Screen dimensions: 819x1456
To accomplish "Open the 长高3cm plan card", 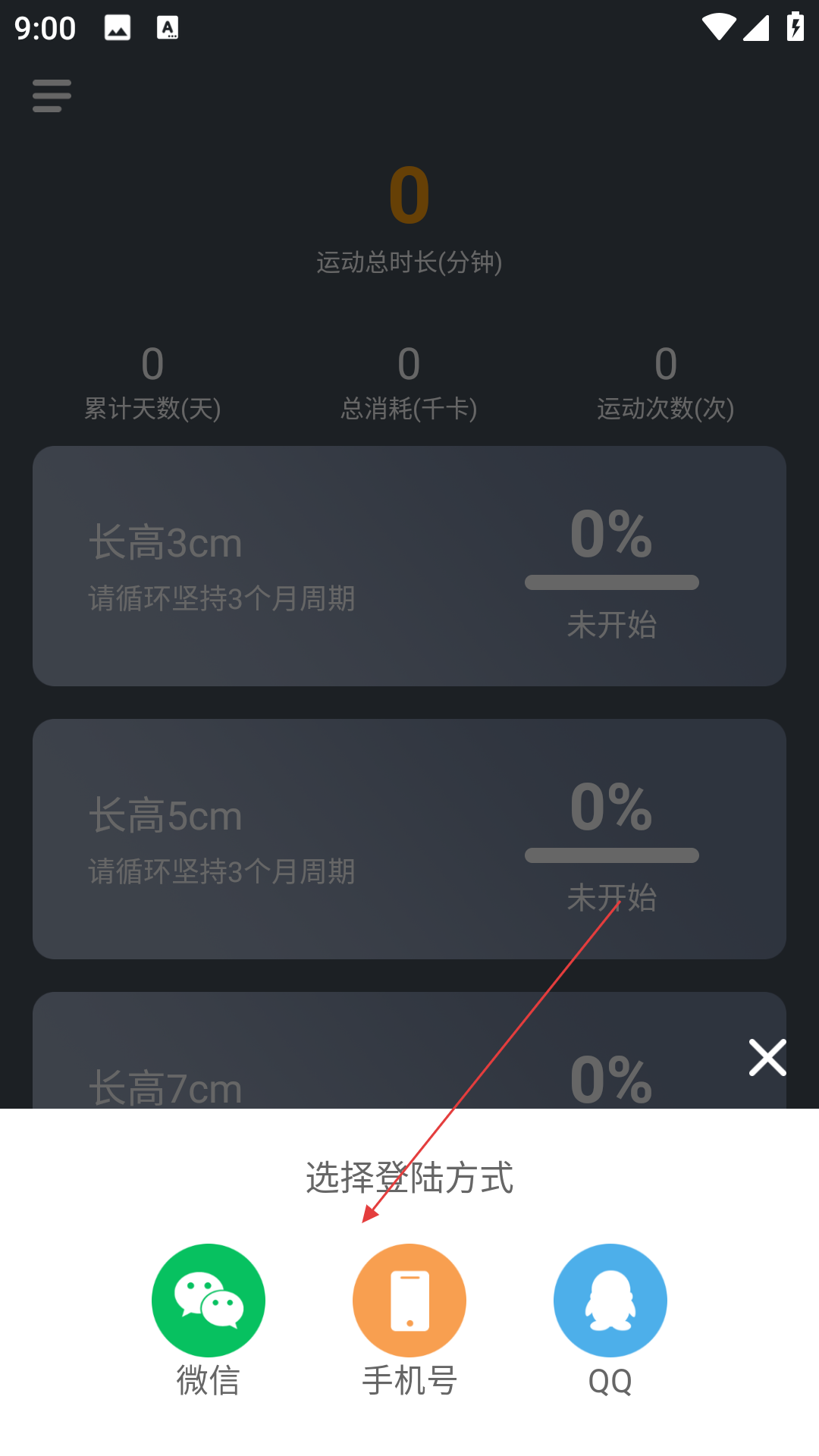I will [409, 566].
